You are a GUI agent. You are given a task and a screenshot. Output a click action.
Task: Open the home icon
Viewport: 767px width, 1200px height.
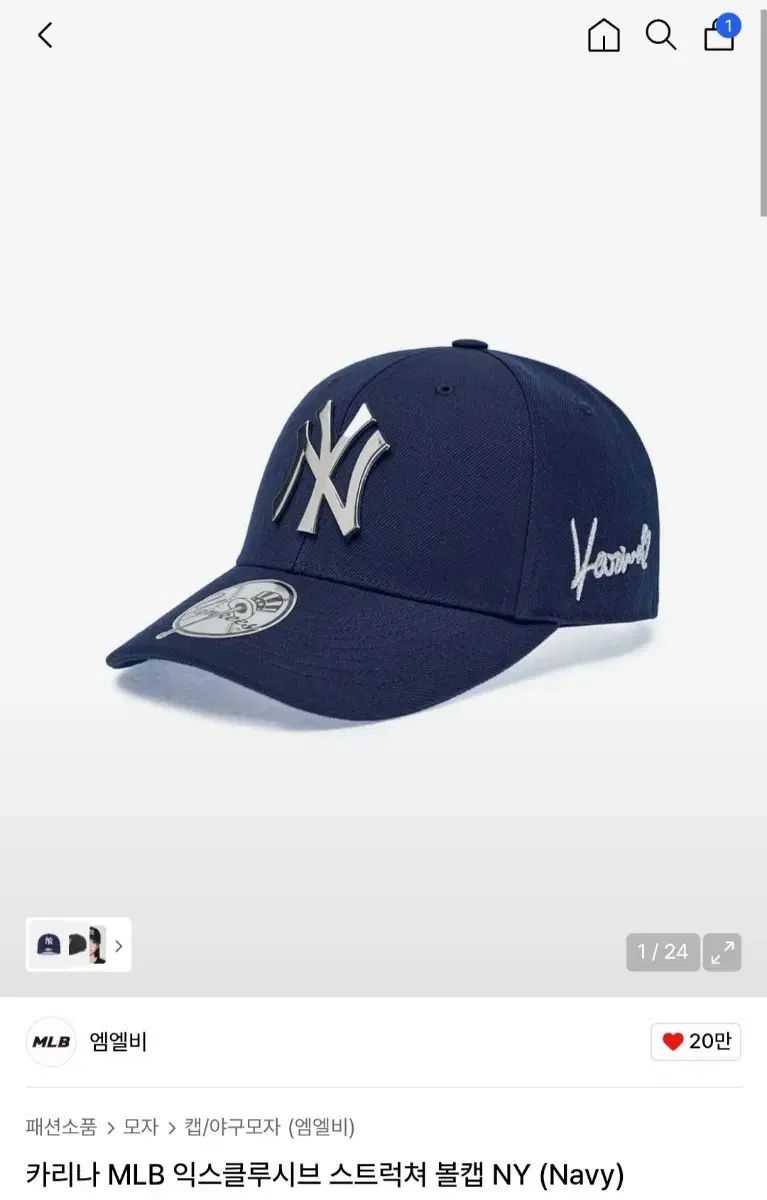click(x=603, y=36)
